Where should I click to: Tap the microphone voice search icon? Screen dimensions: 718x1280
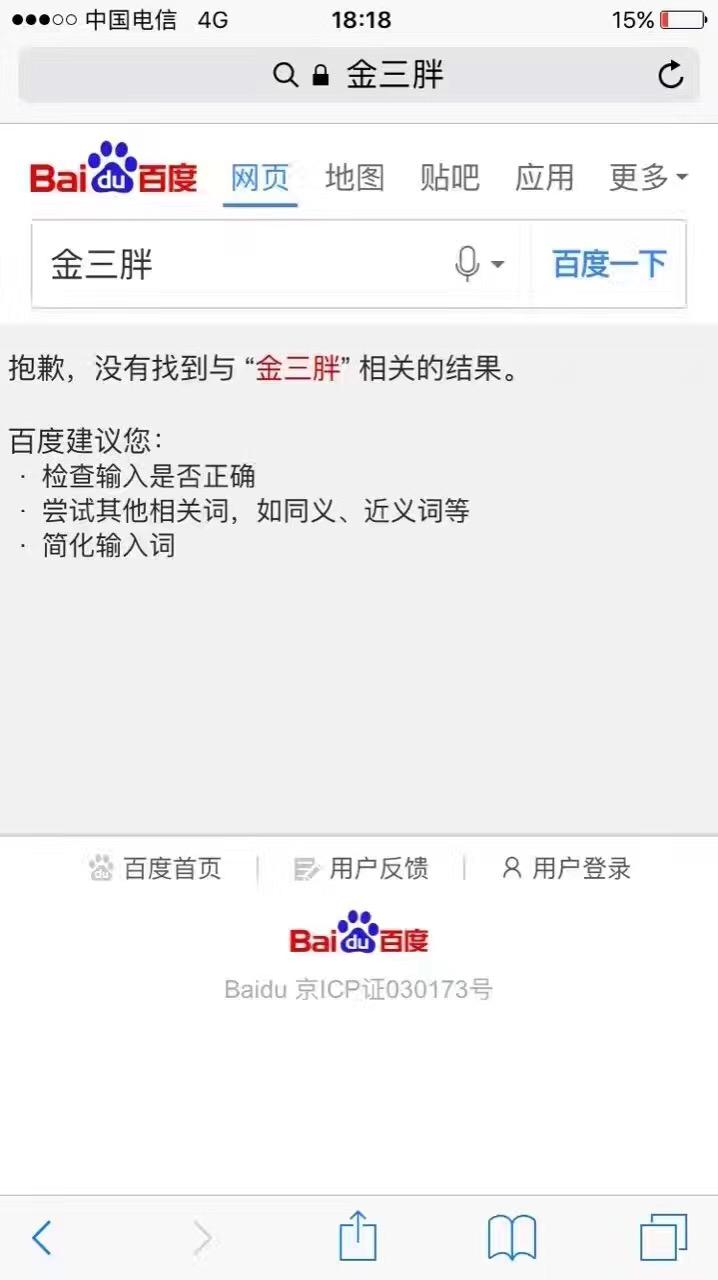click(468, 265)
